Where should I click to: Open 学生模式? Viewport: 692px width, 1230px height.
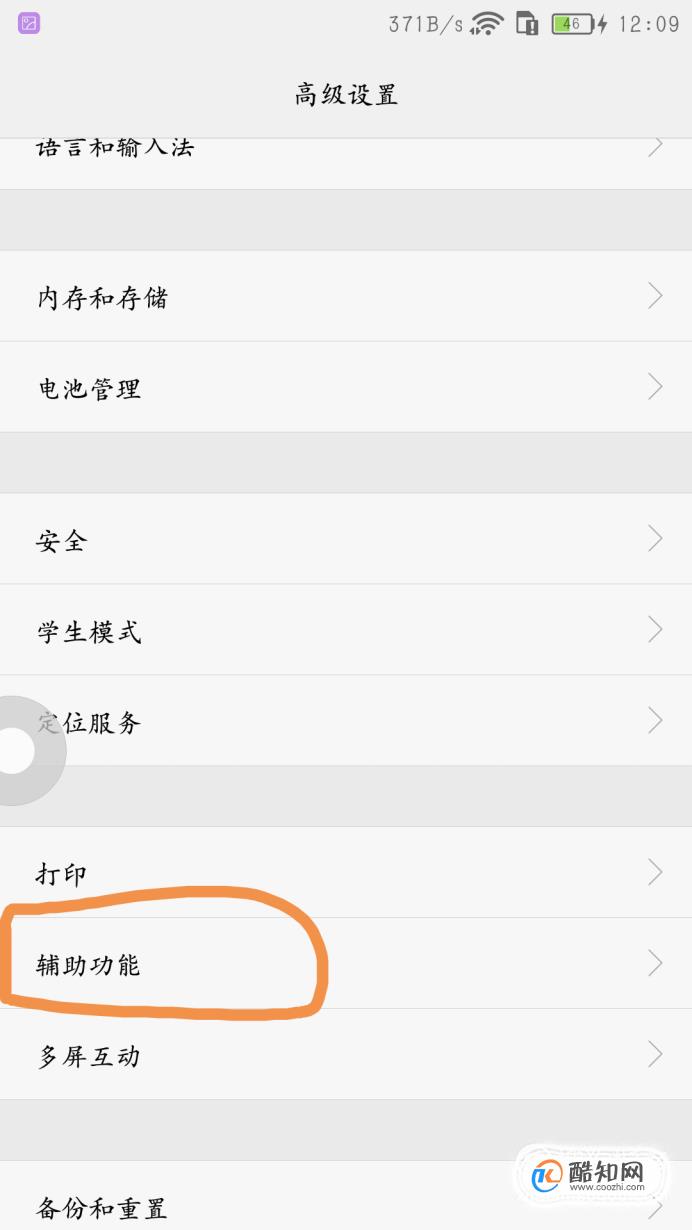point(346,630)
